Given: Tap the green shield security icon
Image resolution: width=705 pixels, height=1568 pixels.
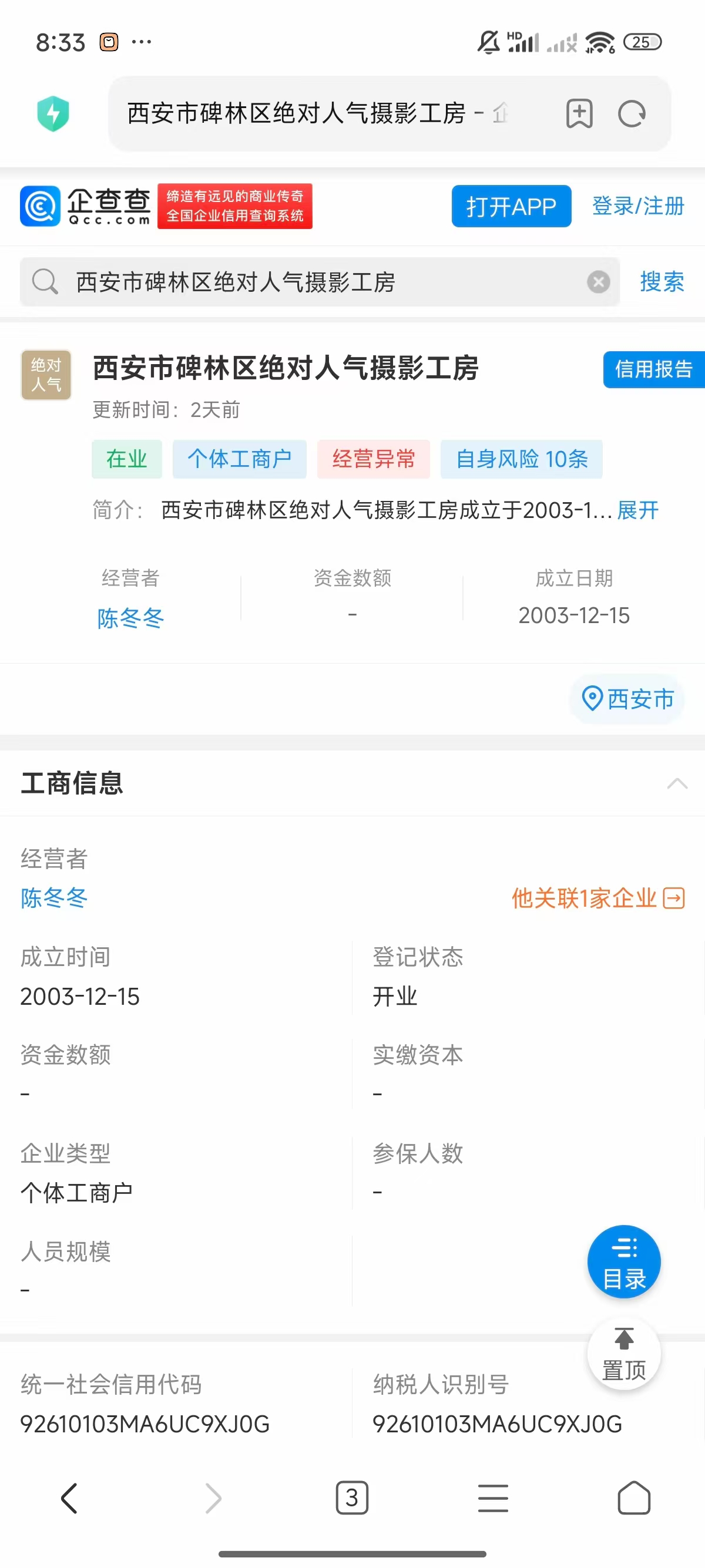Looking at the screenshot, I should pyautogui.click(x=53, y=113).
